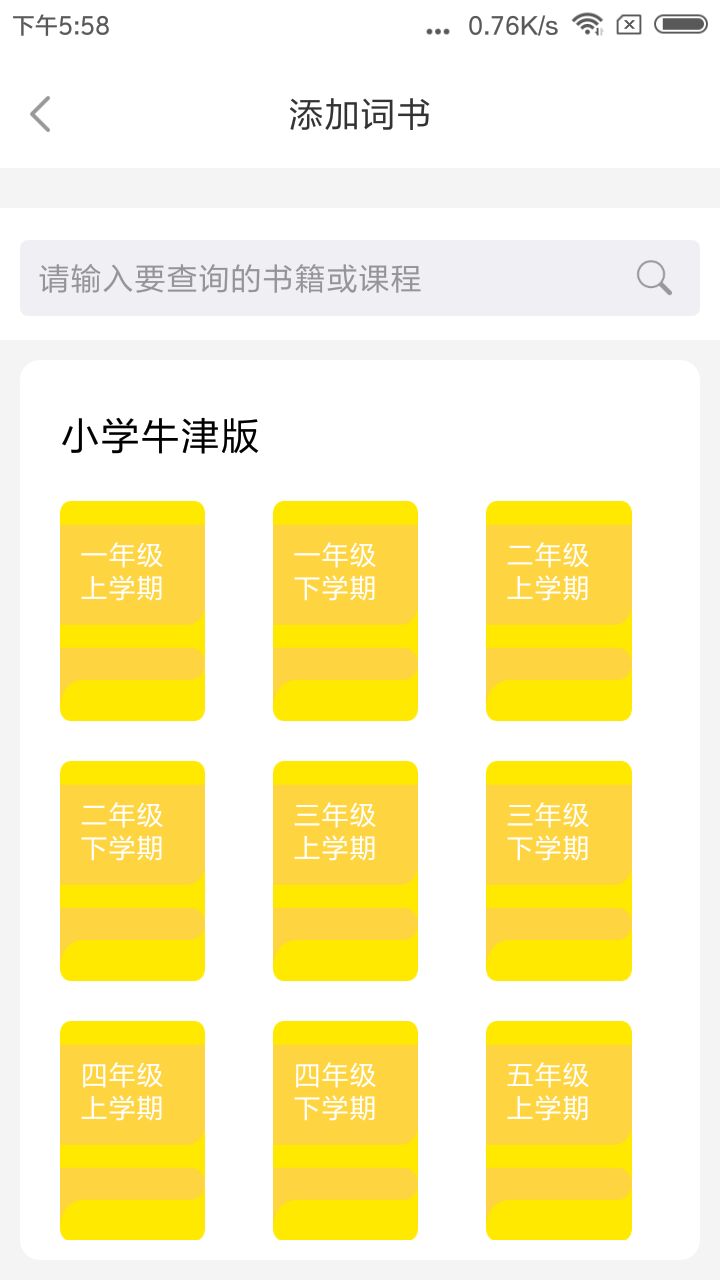Tap the battery indicator in status bar
This screenshot has width=720, height=1280.
(x=682, y=25)
